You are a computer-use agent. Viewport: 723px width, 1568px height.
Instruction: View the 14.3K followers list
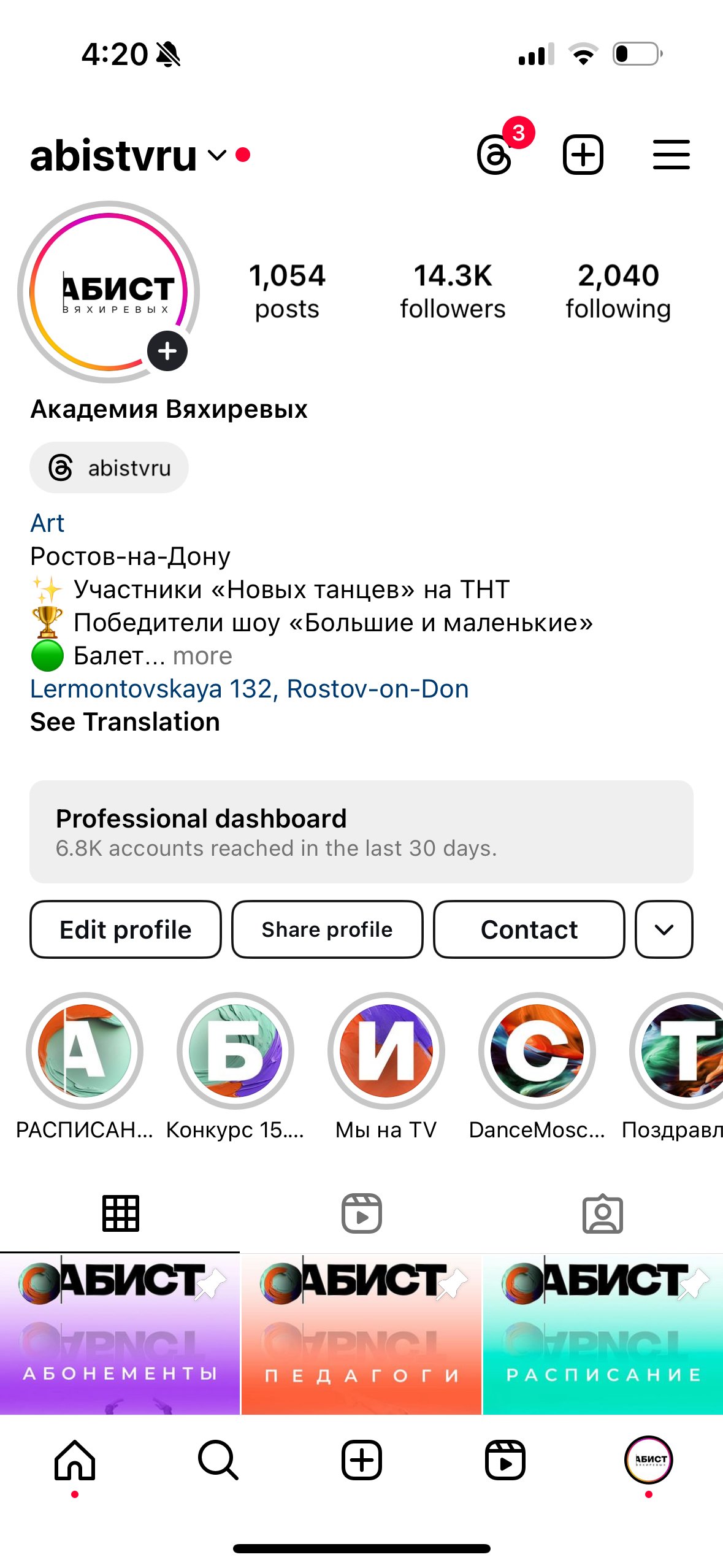[453, 291]
